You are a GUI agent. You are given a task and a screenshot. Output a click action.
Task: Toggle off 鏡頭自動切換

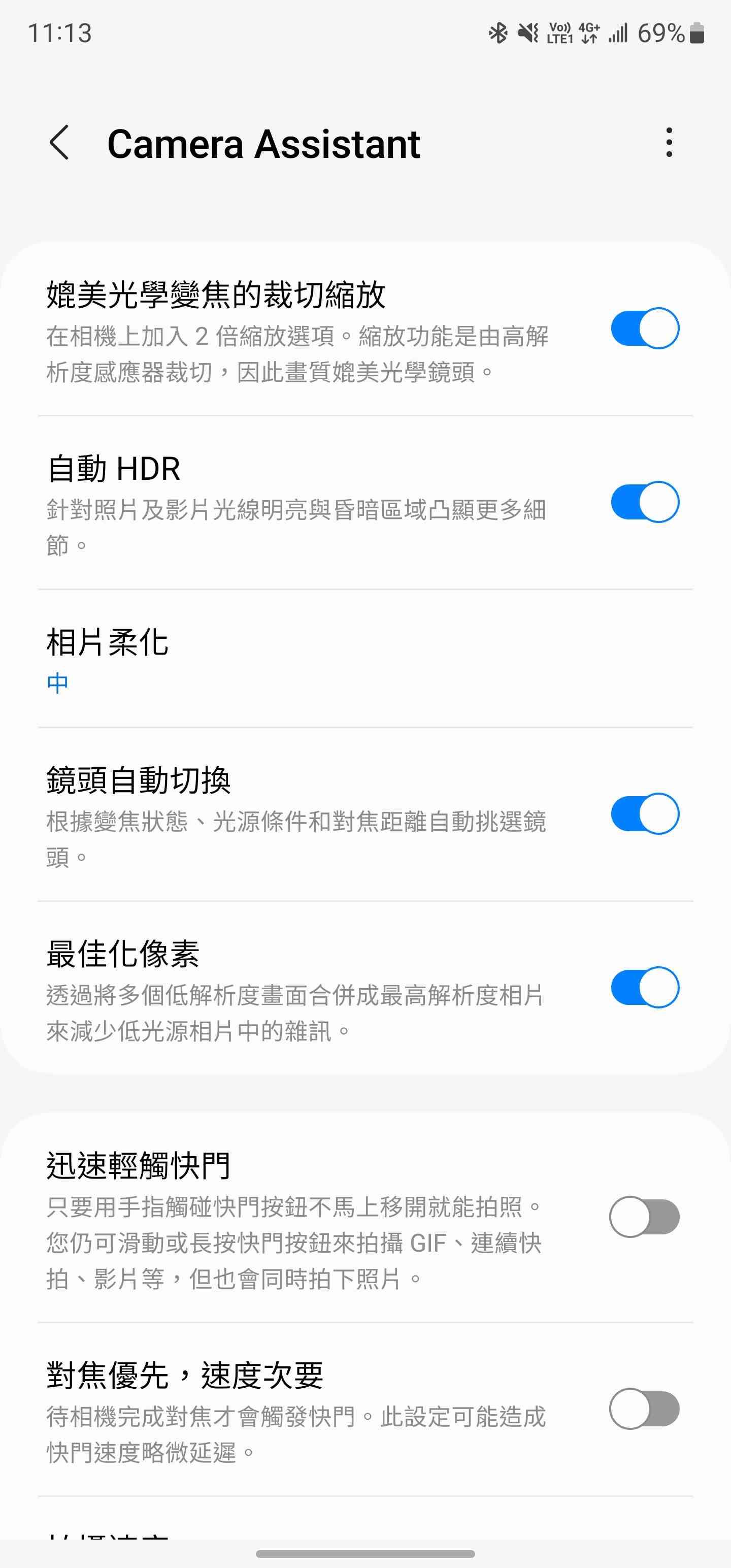(x=645, y=814)
